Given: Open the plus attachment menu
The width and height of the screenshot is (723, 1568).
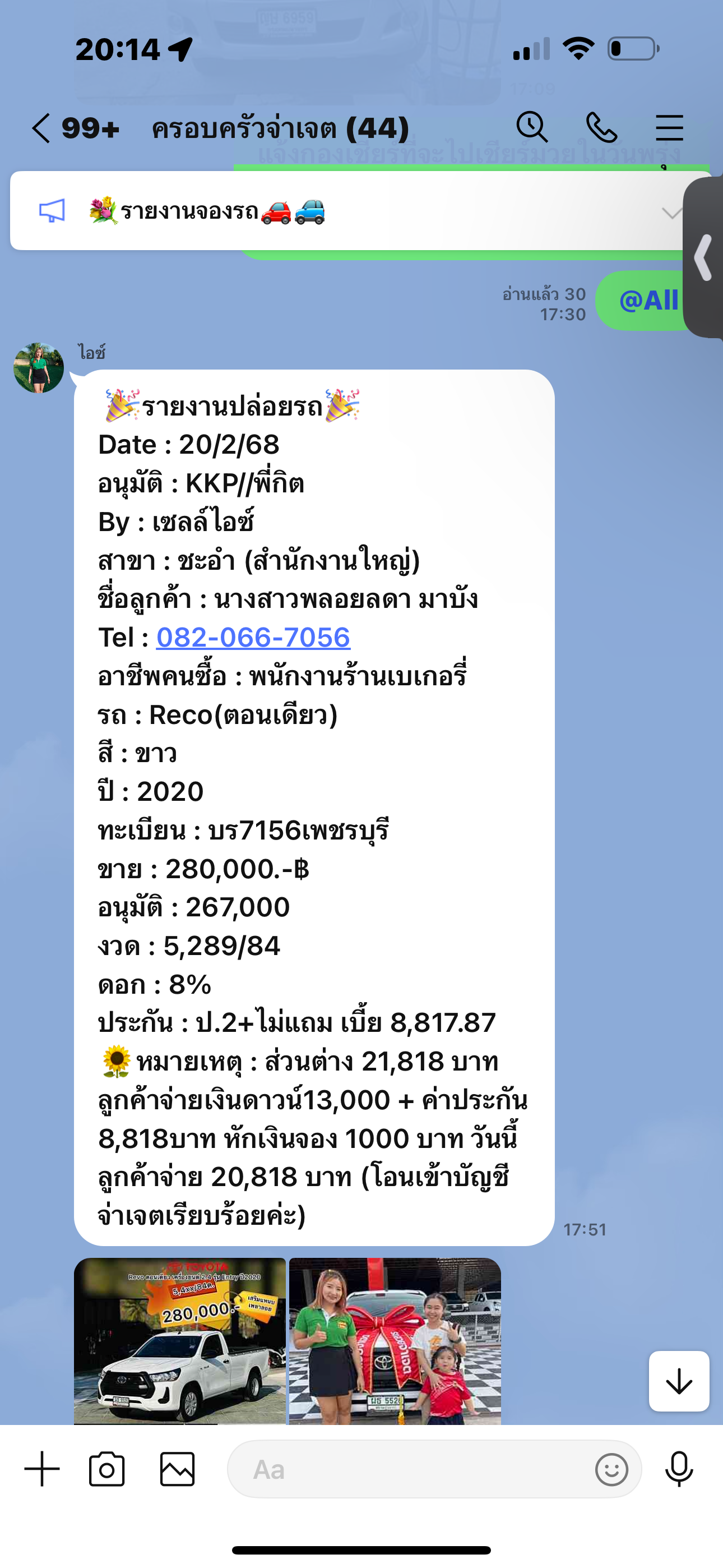Looking at the screenshot, I should tap(42, 1469).
